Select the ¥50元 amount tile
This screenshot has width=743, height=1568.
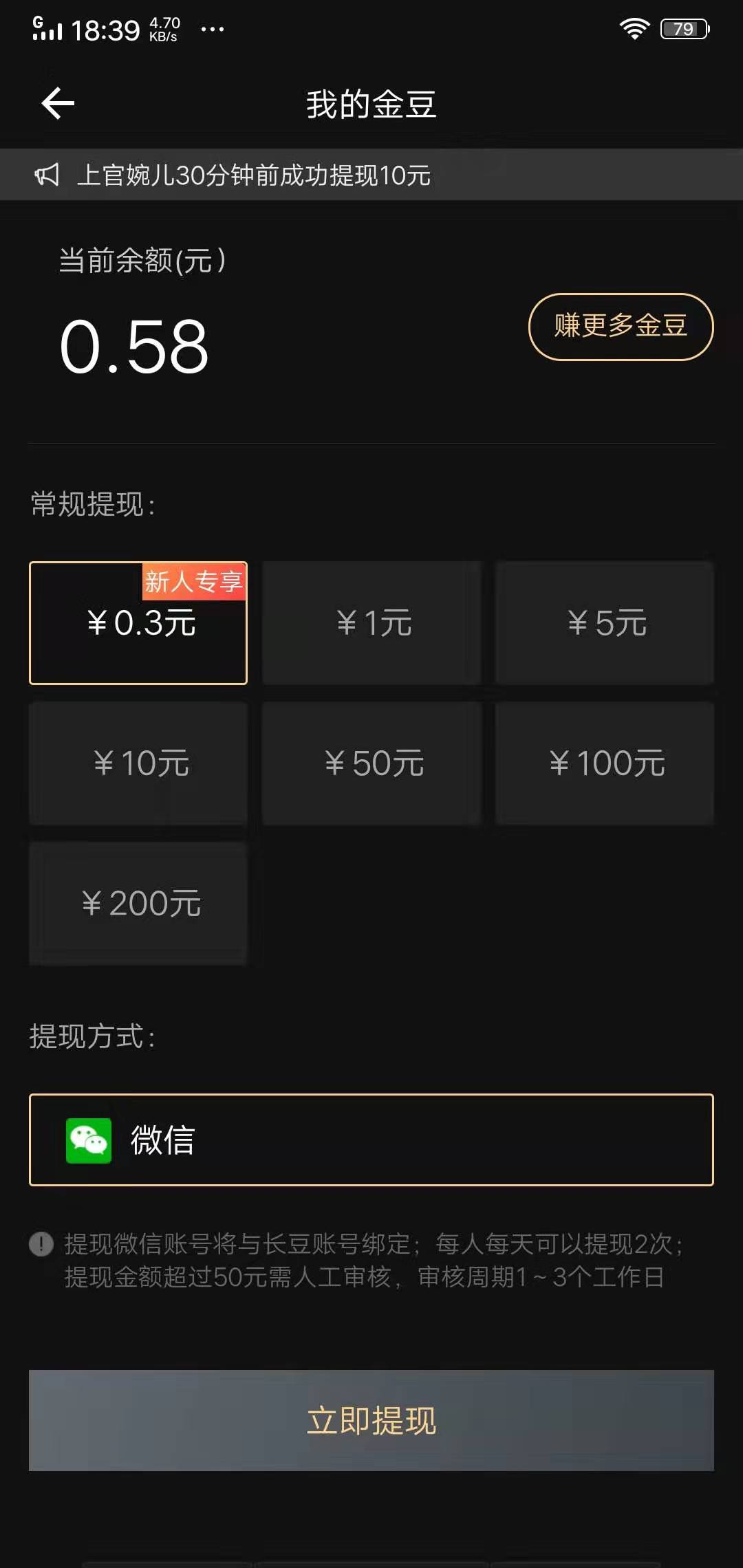(371, 763)
